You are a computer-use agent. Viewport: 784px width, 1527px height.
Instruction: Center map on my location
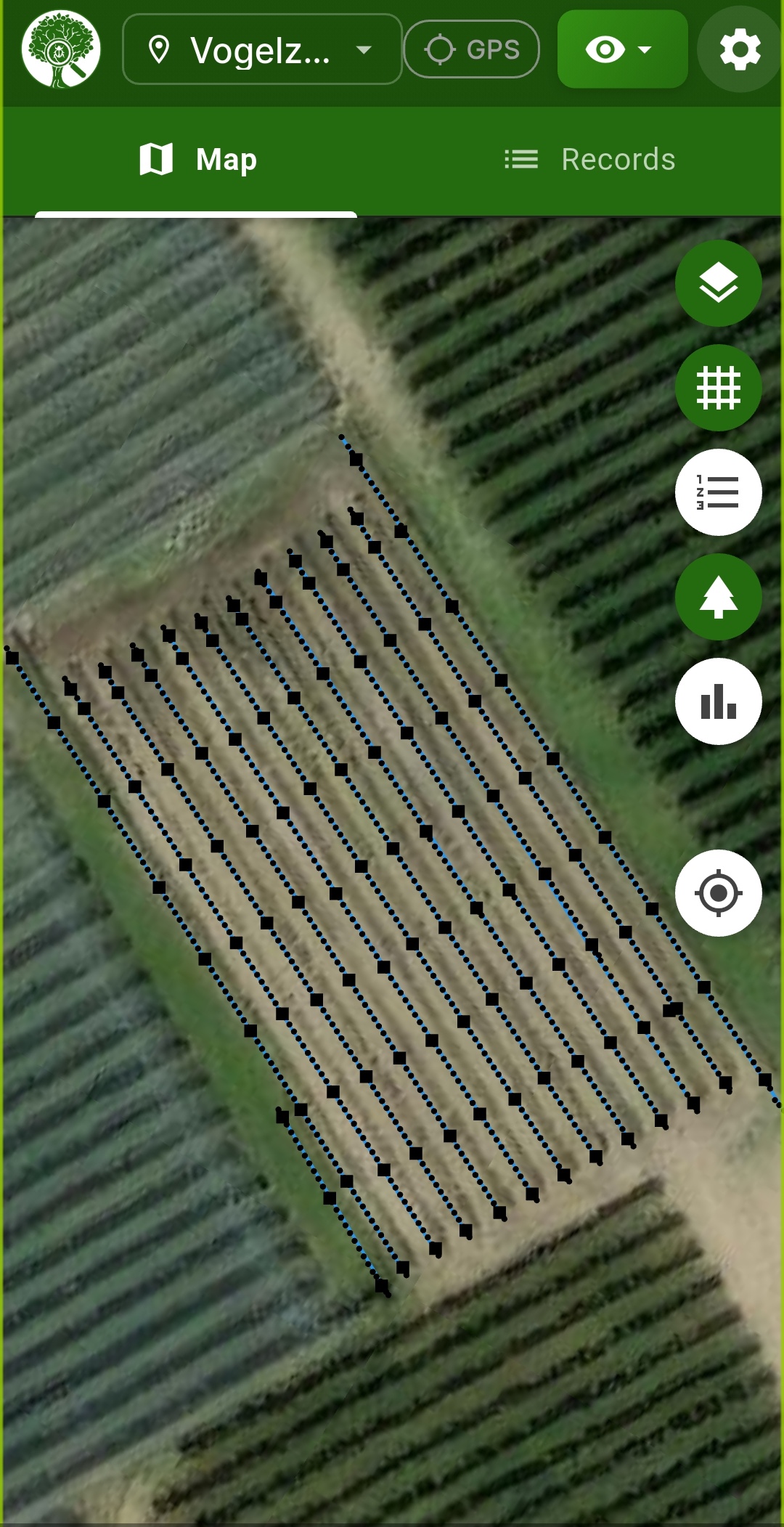tap(718, 893)
